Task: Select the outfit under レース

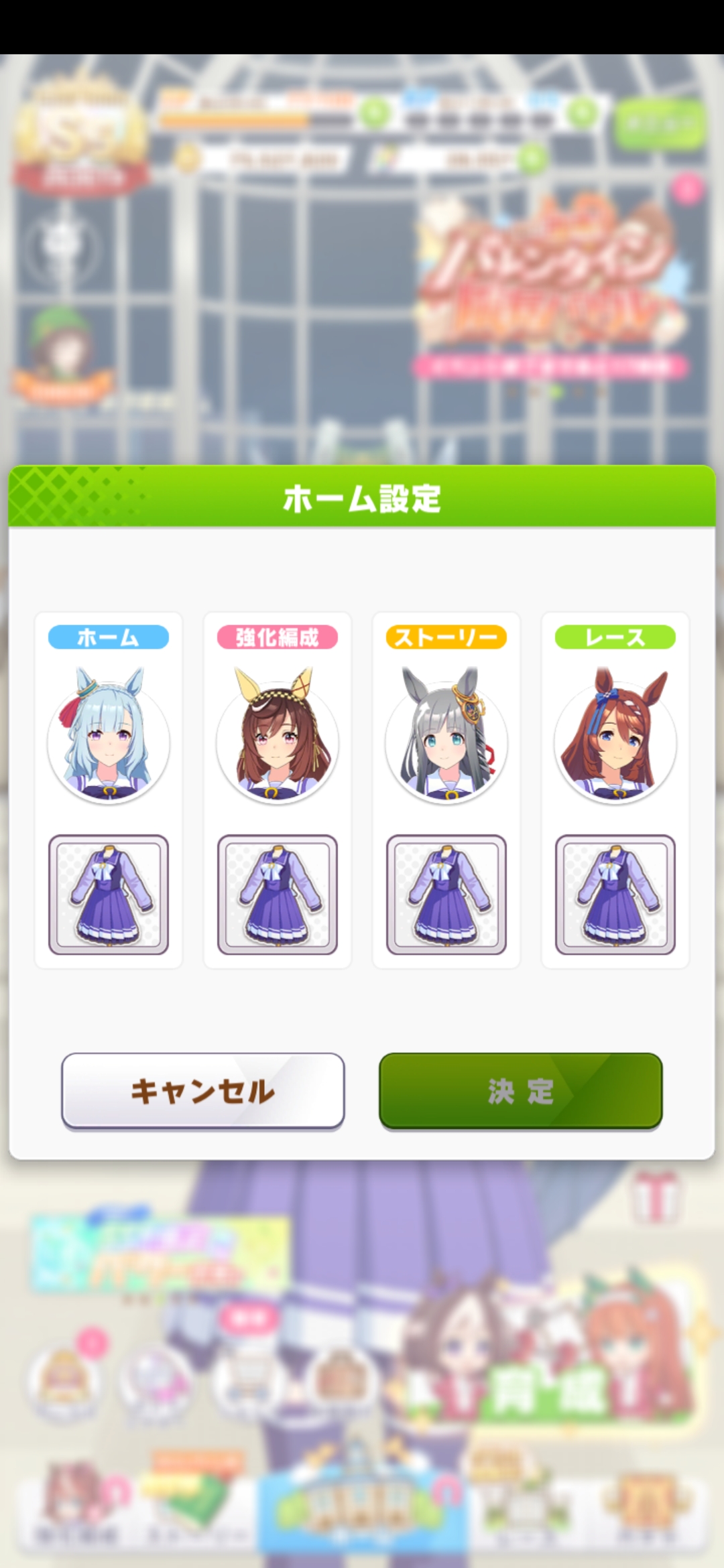Action: click(615, 895)
